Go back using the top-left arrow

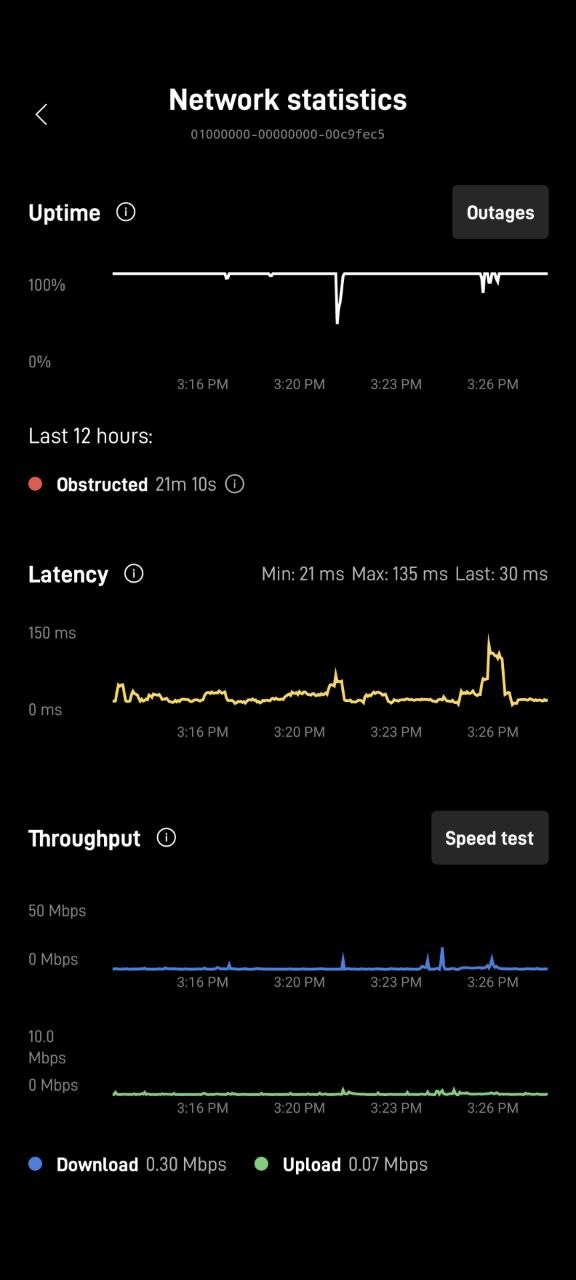click(x=41, y=114)
